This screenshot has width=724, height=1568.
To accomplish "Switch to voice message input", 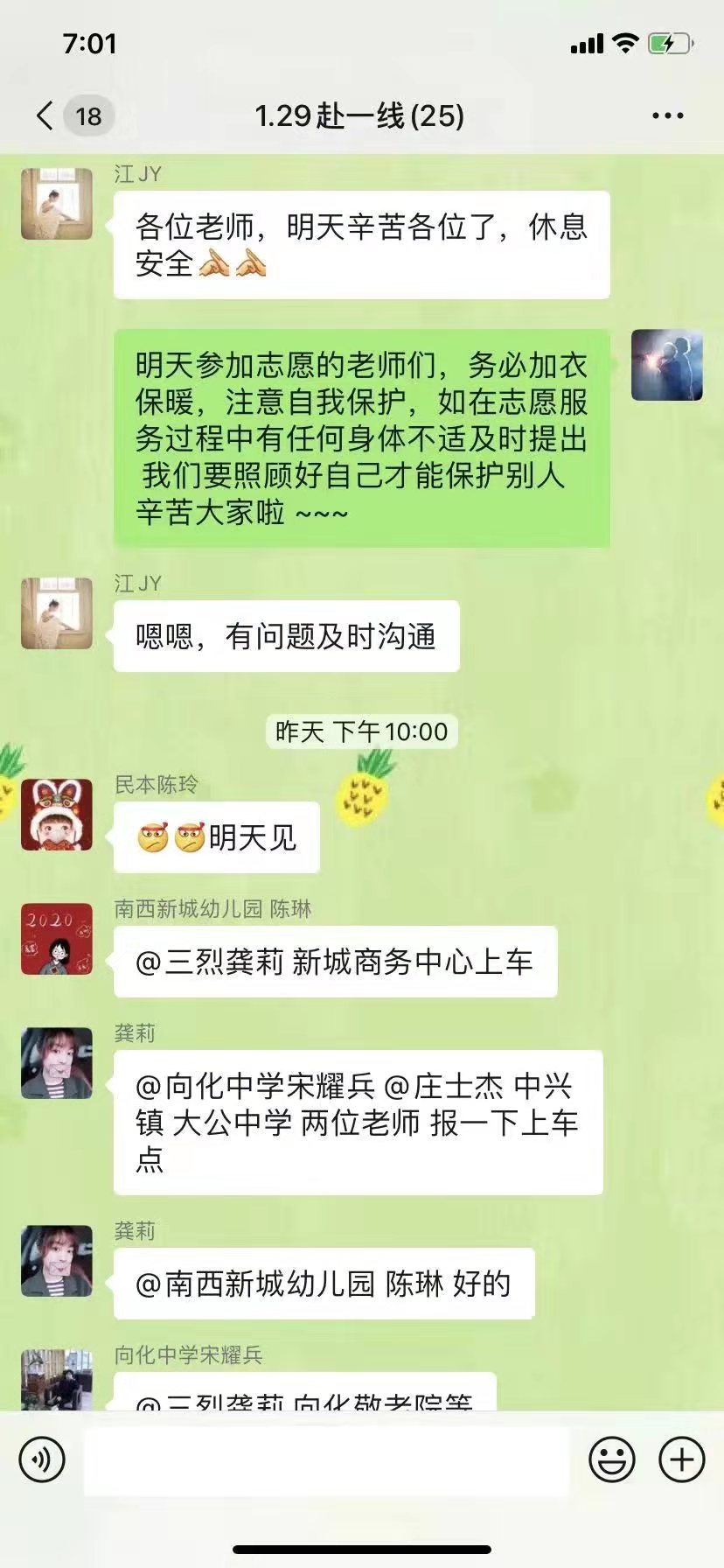I will pos(42,1459).
